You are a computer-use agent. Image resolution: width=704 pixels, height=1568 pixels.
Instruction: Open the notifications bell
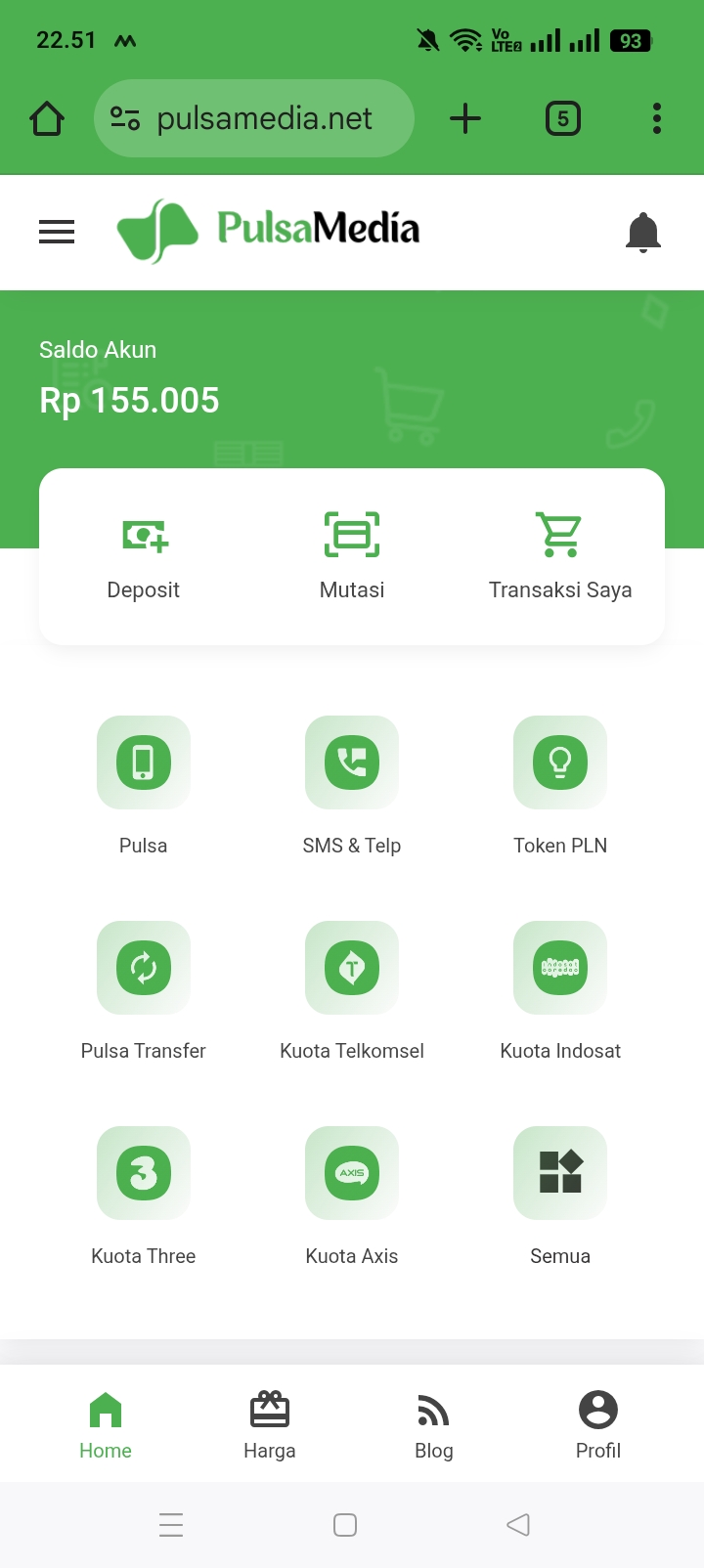pos(642,233)
